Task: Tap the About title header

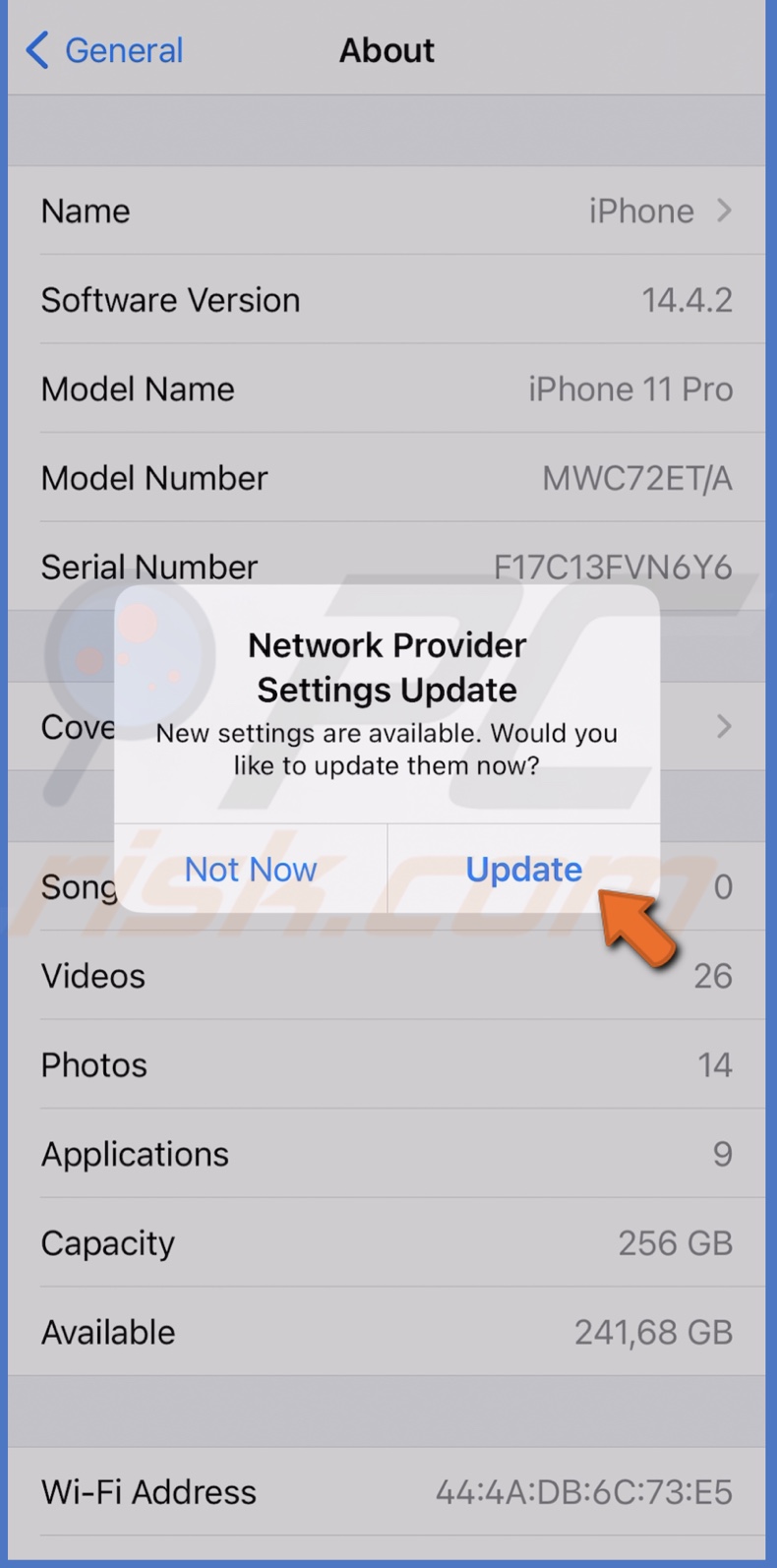Action: click(388, 50)
